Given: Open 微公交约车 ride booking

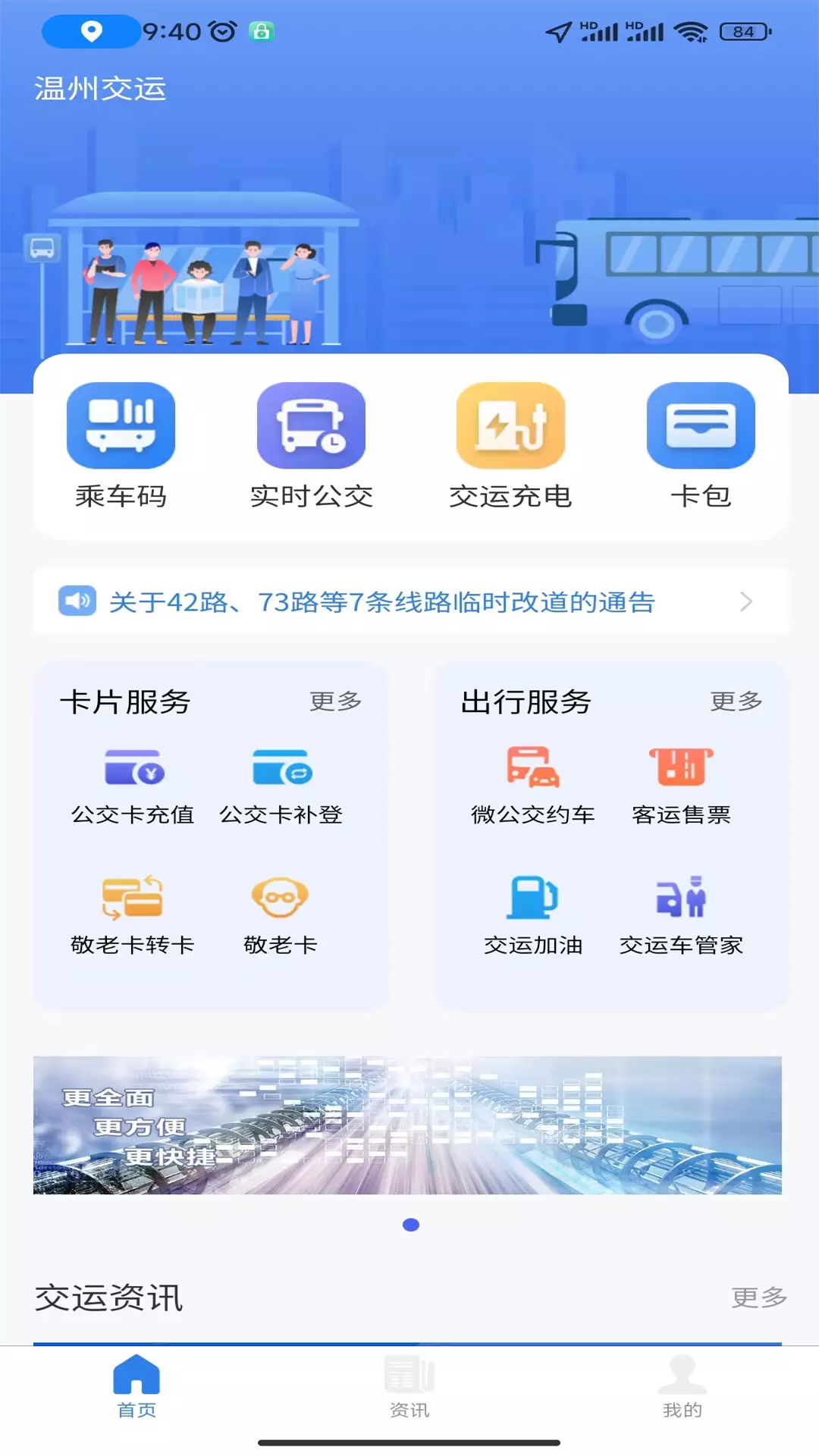Looking at the screenshot, I should click(x=533, y=787).
